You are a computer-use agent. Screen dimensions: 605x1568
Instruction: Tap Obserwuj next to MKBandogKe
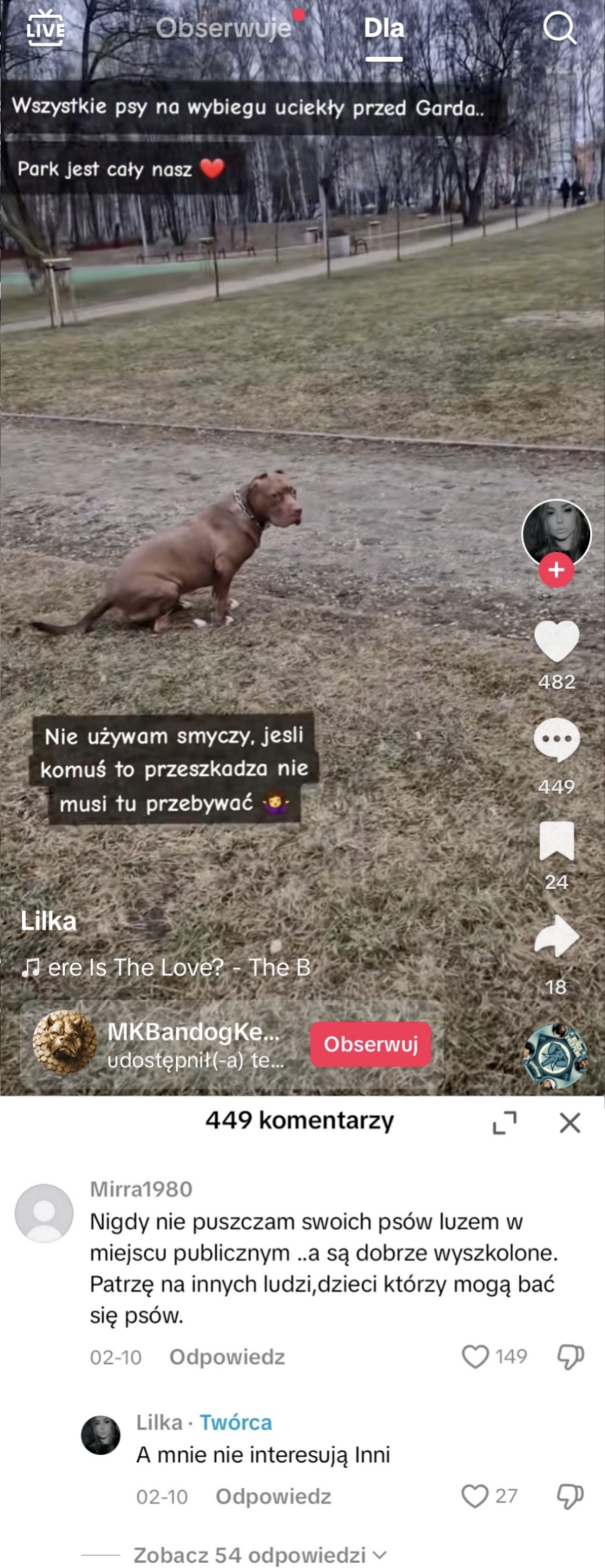pos(370,1044)
